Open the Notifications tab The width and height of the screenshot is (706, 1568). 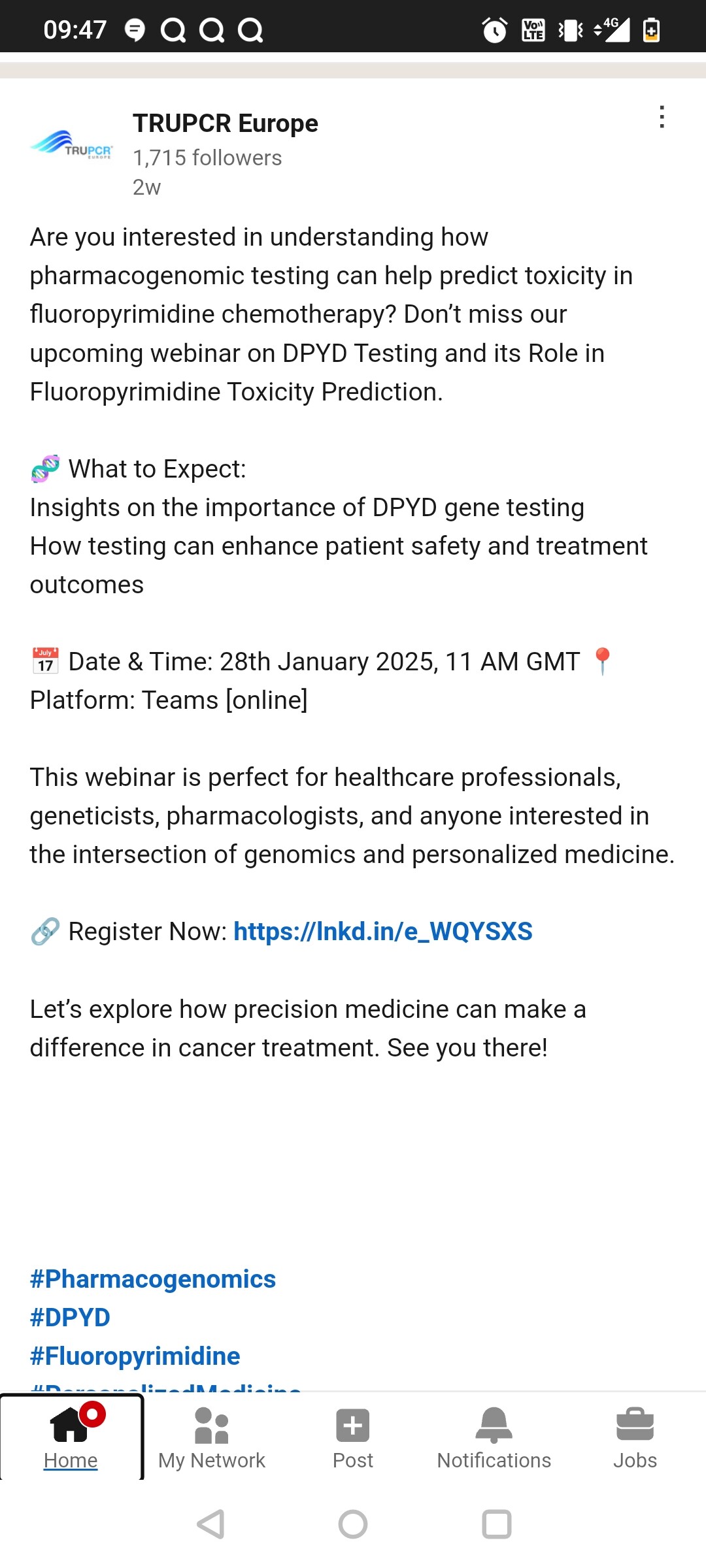(494, 1437)
